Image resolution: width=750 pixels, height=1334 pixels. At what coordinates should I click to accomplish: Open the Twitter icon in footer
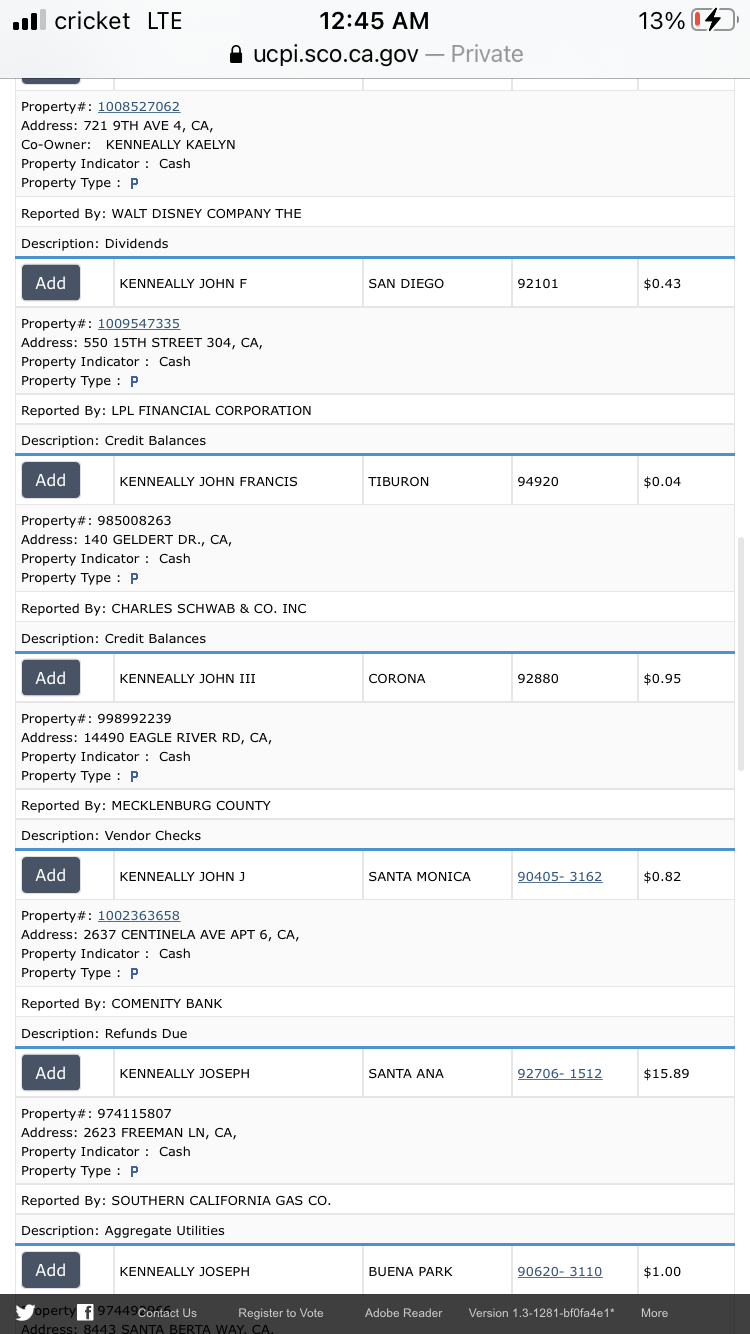(25, 1313)
